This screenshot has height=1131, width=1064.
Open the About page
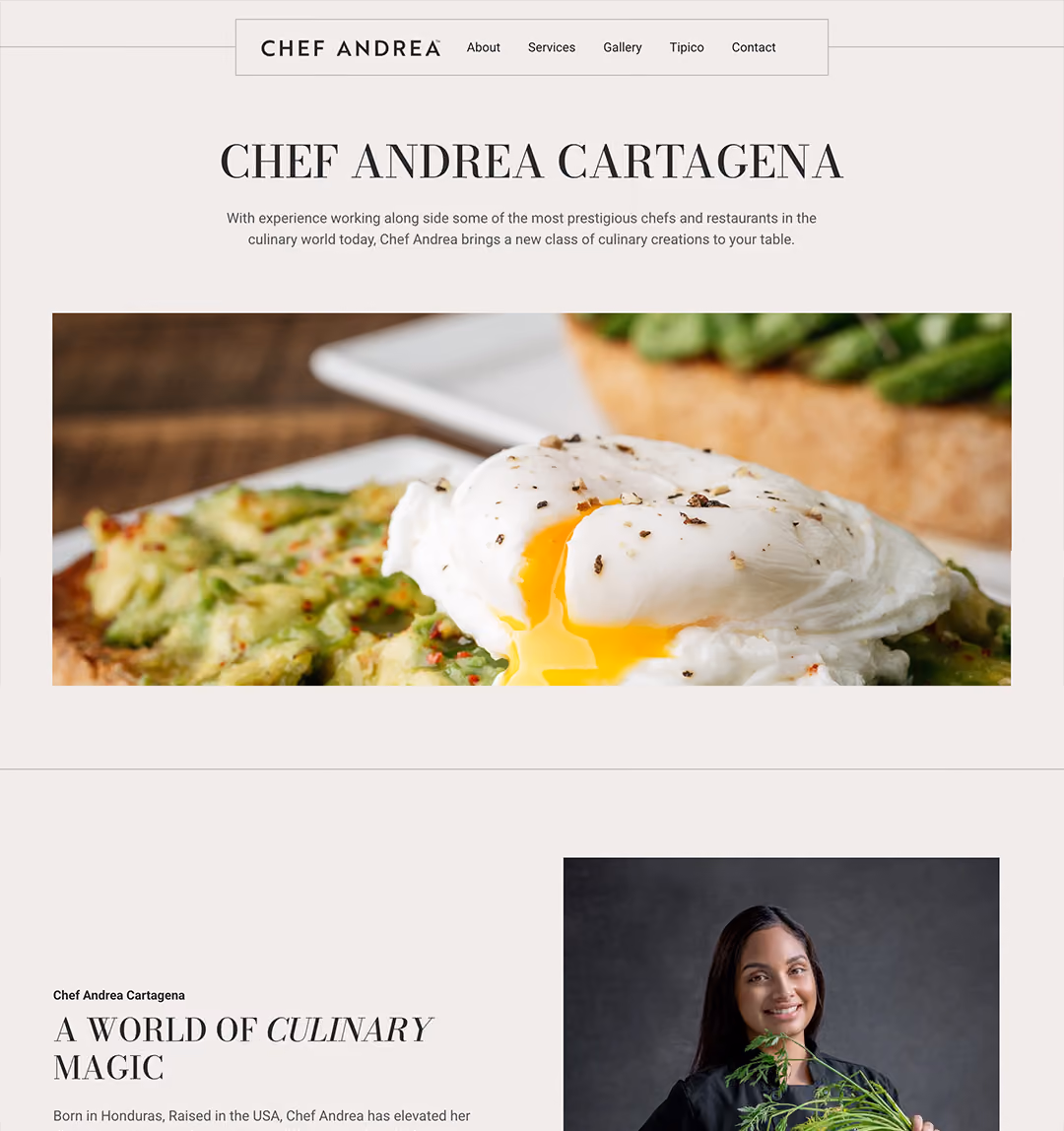[483, 47]
